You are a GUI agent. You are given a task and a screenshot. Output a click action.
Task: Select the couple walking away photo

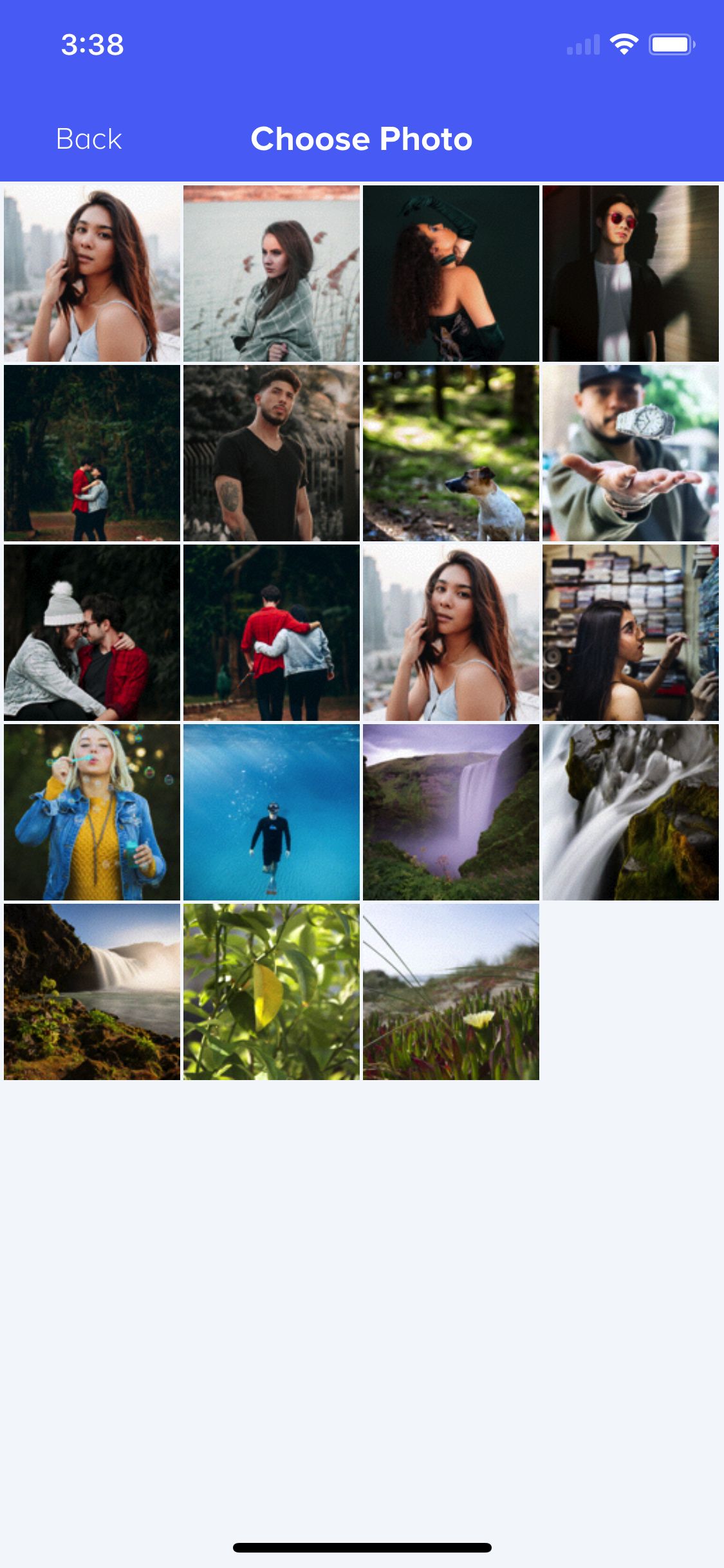271,633
